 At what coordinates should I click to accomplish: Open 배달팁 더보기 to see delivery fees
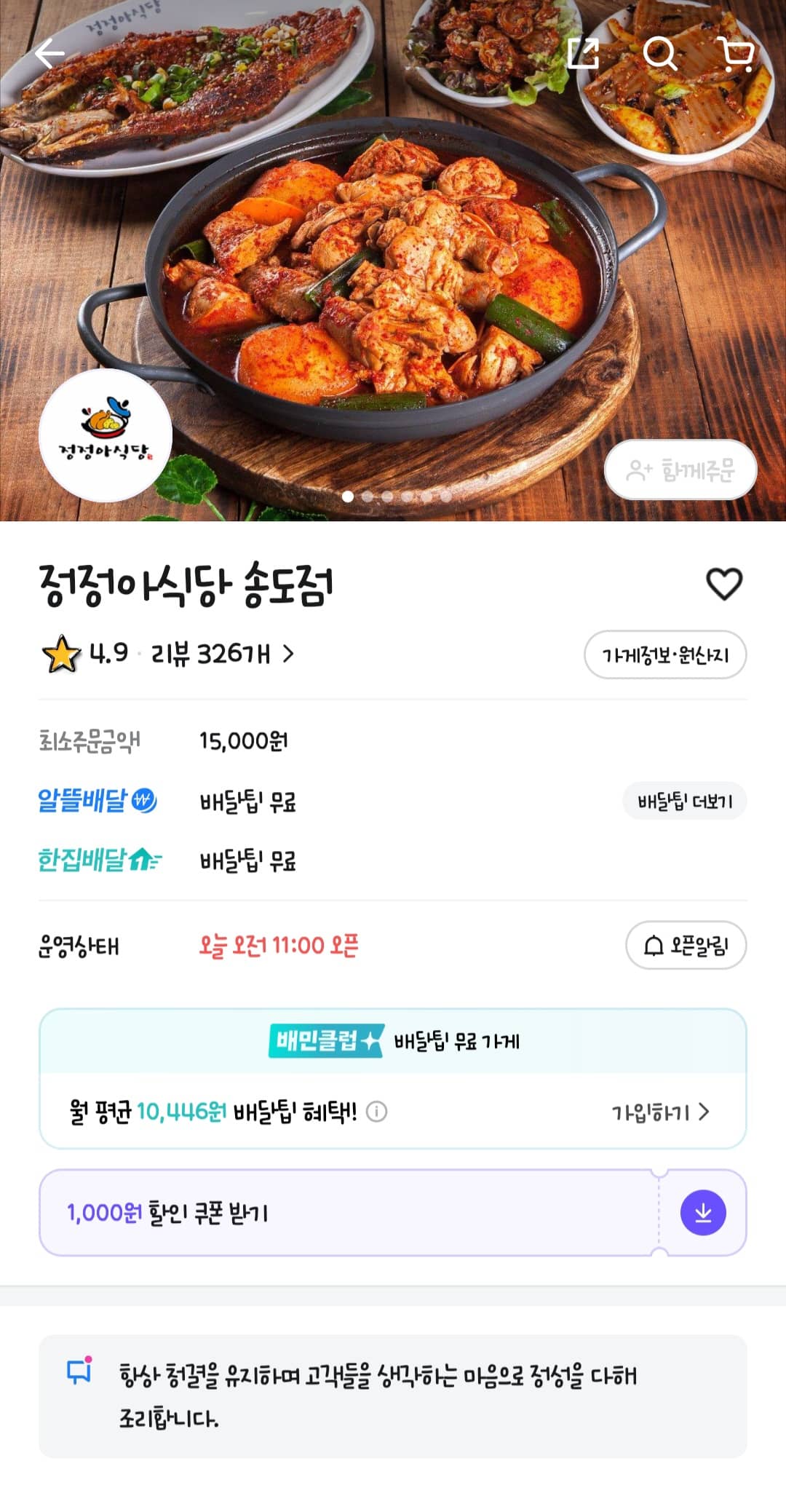click(x=685, y=801)
